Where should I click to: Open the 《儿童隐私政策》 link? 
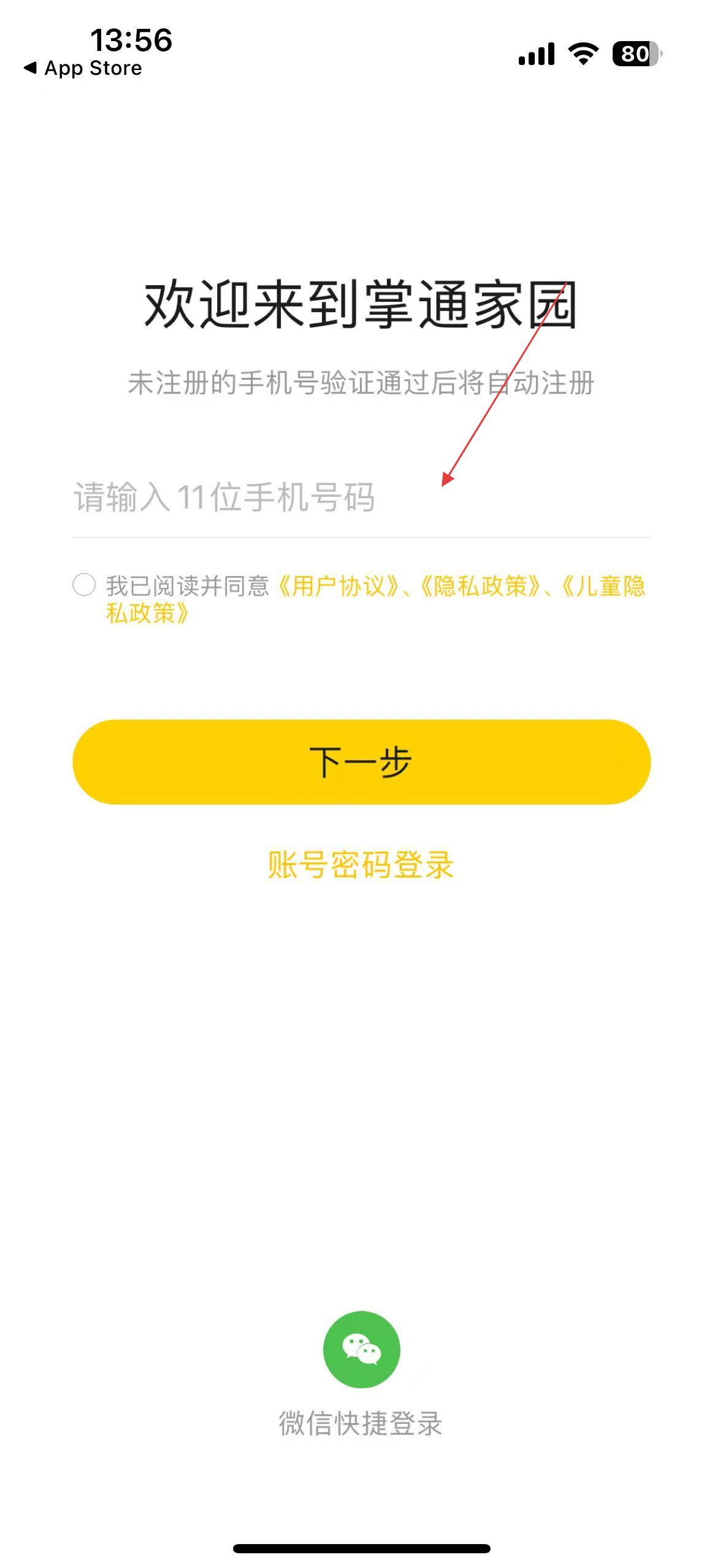point(604,587)
